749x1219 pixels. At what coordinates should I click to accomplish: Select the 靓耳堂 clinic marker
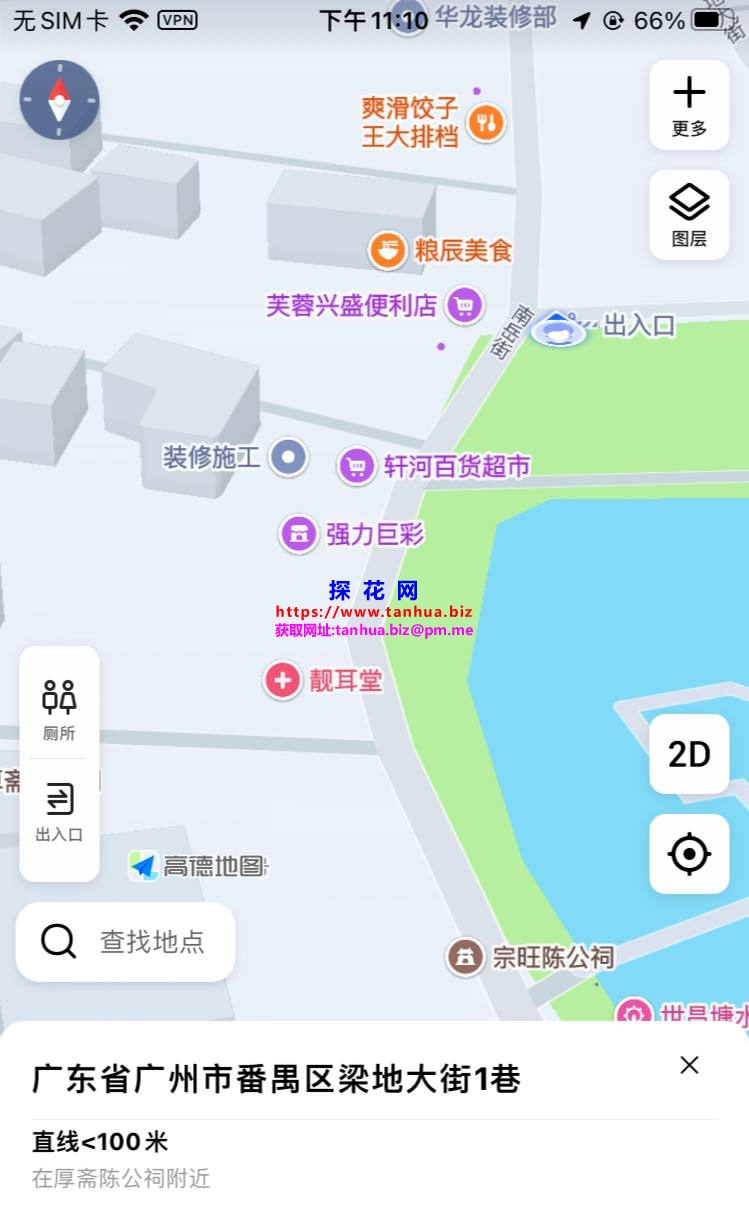(283, 681)
